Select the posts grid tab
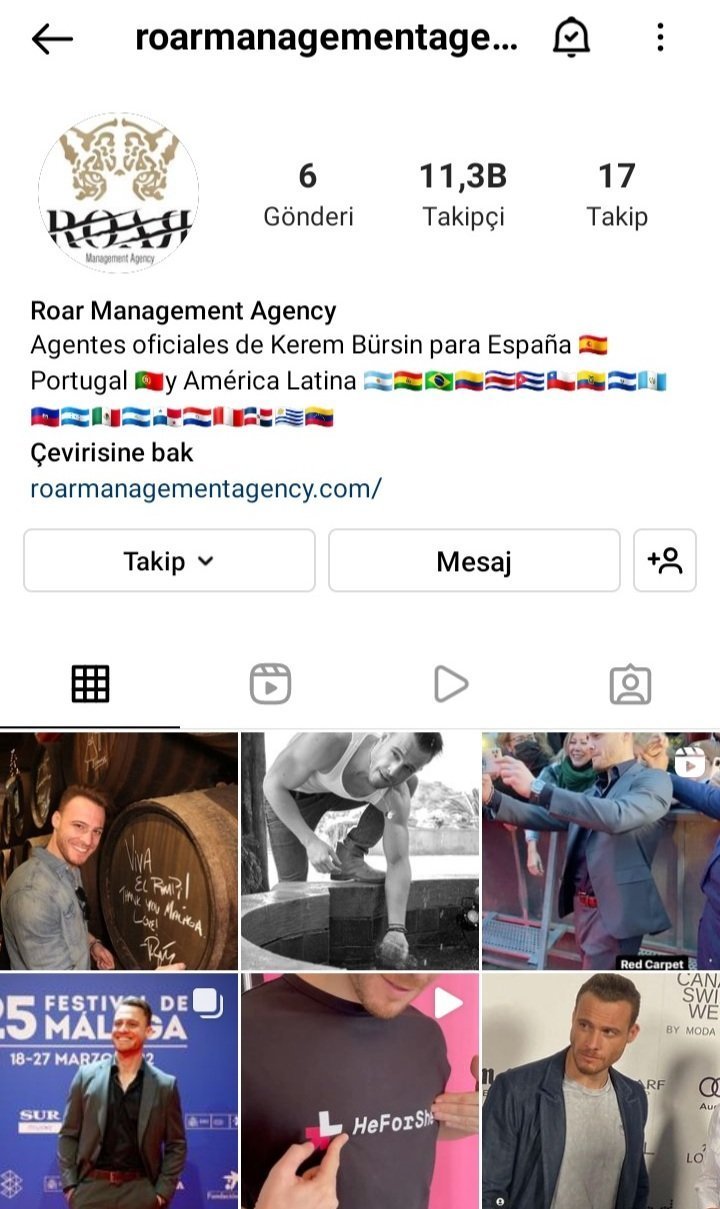The image size is (720, 1209). point(90,685)
